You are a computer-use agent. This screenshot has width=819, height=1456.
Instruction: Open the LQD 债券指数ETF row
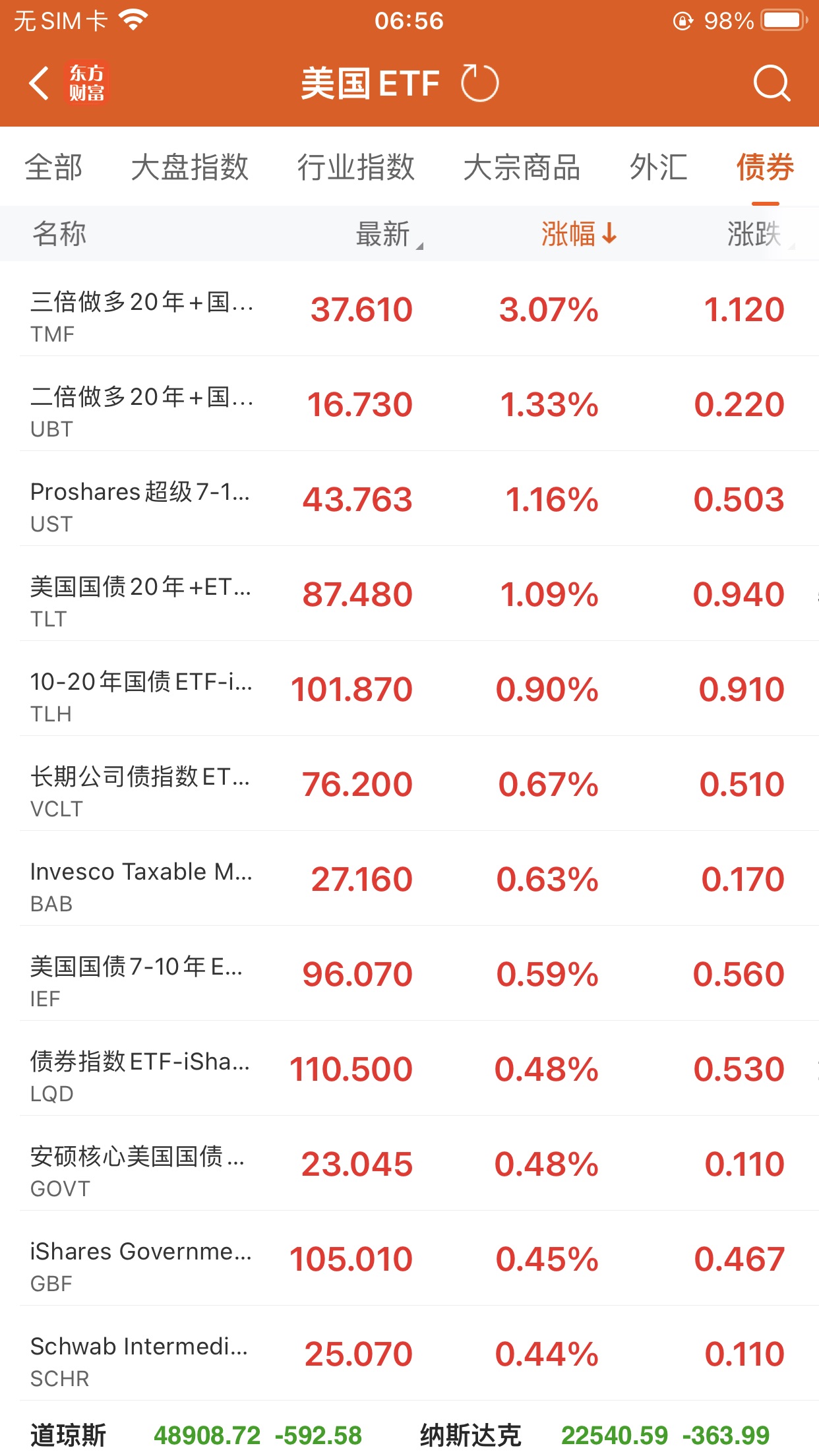(x=409, y=1069)
